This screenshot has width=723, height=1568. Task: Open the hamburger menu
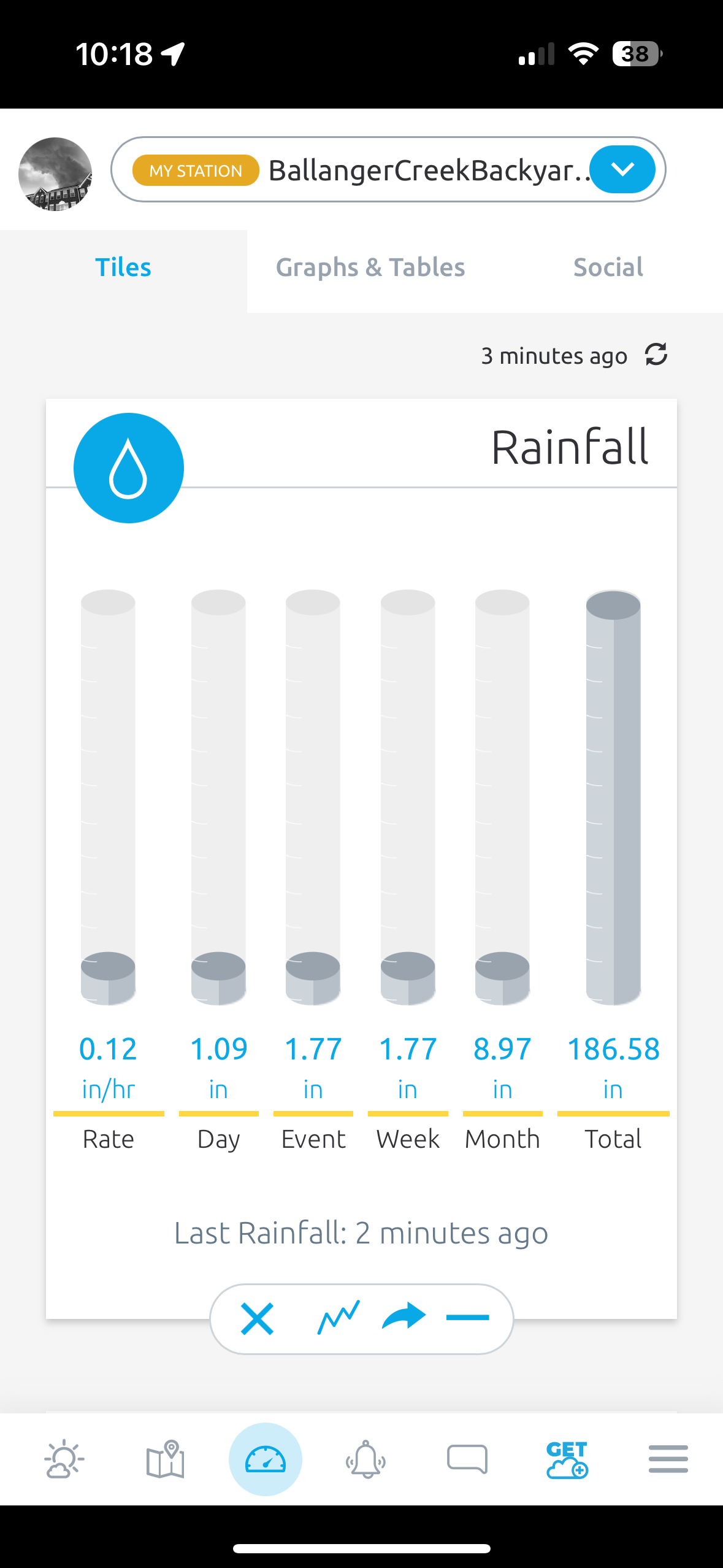click(x=668, y=1459)
